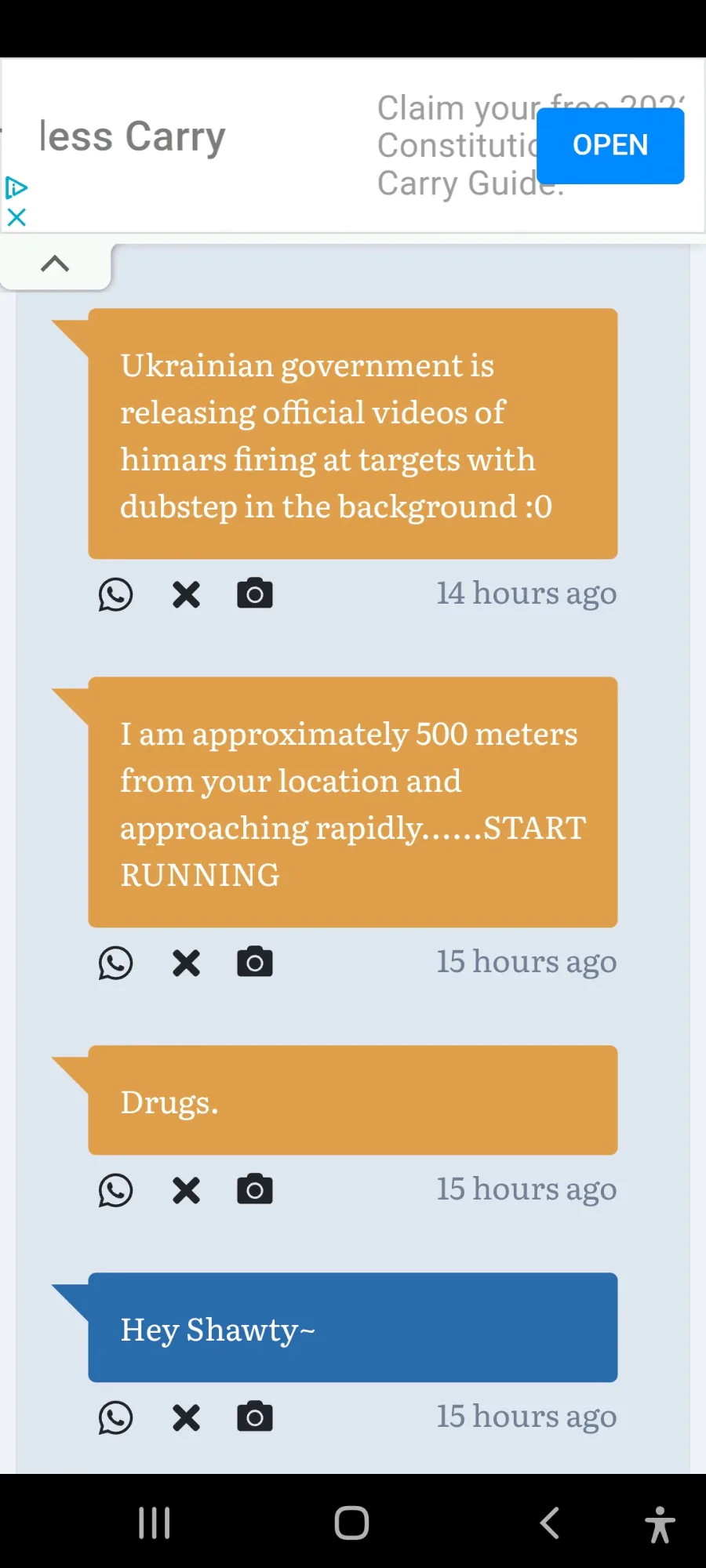Image resolution: width=706 pixels, height=1568 pixels.
Task: Go back using the system back button
Action: 550,1523
